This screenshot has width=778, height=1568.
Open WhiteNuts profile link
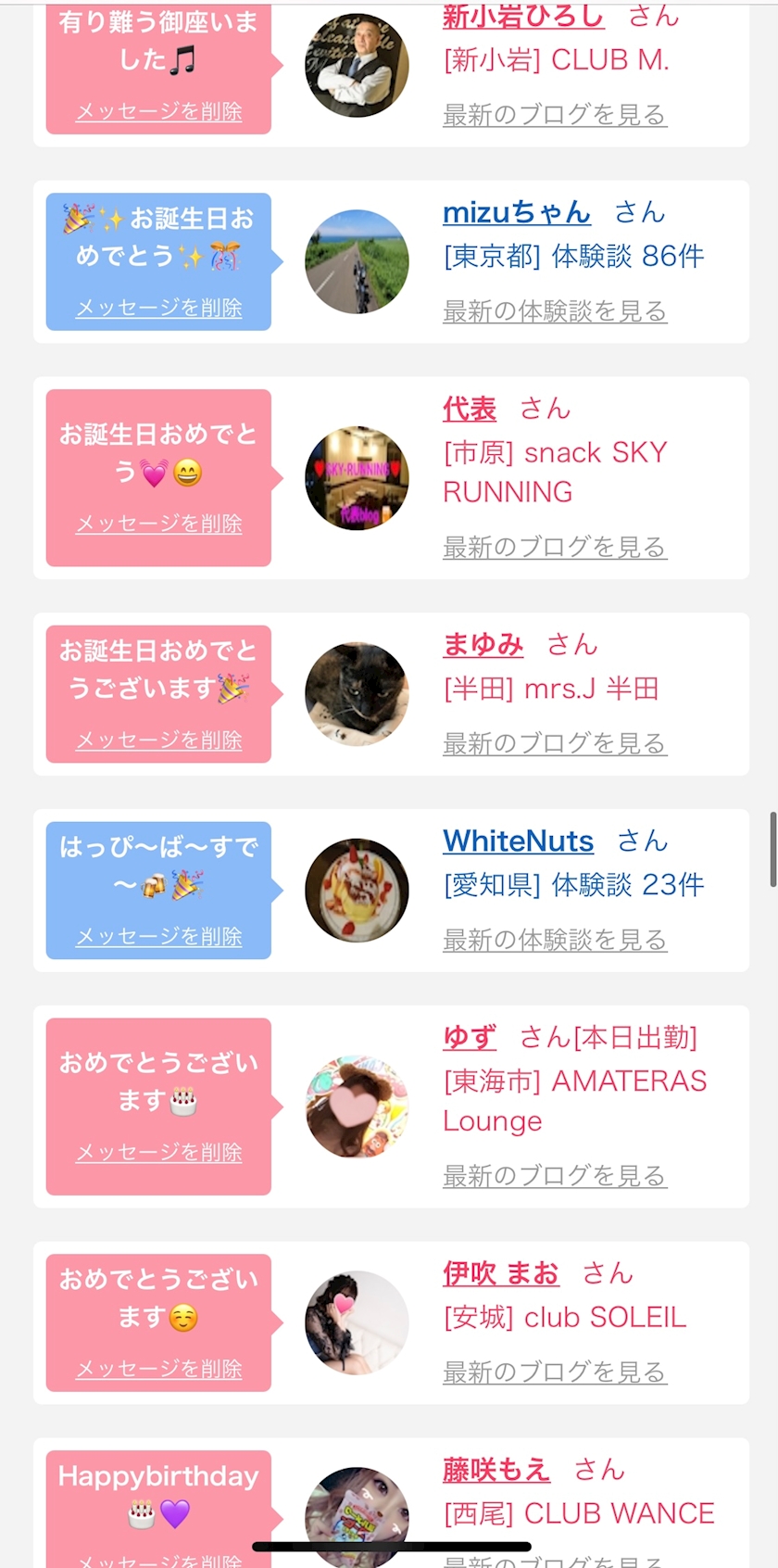coord(518,841)
